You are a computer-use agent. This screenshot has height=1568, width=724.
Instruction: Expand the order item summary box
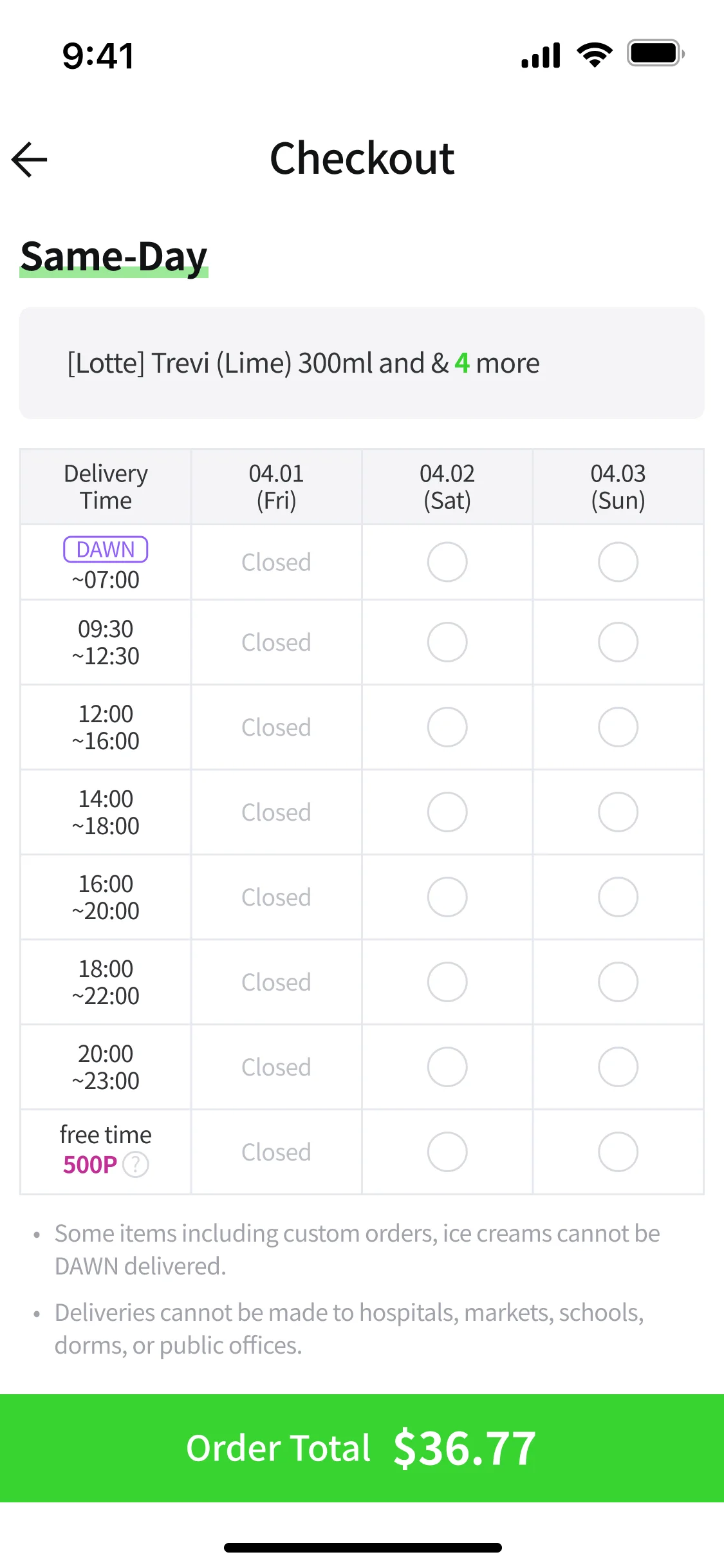click(362, 362)
